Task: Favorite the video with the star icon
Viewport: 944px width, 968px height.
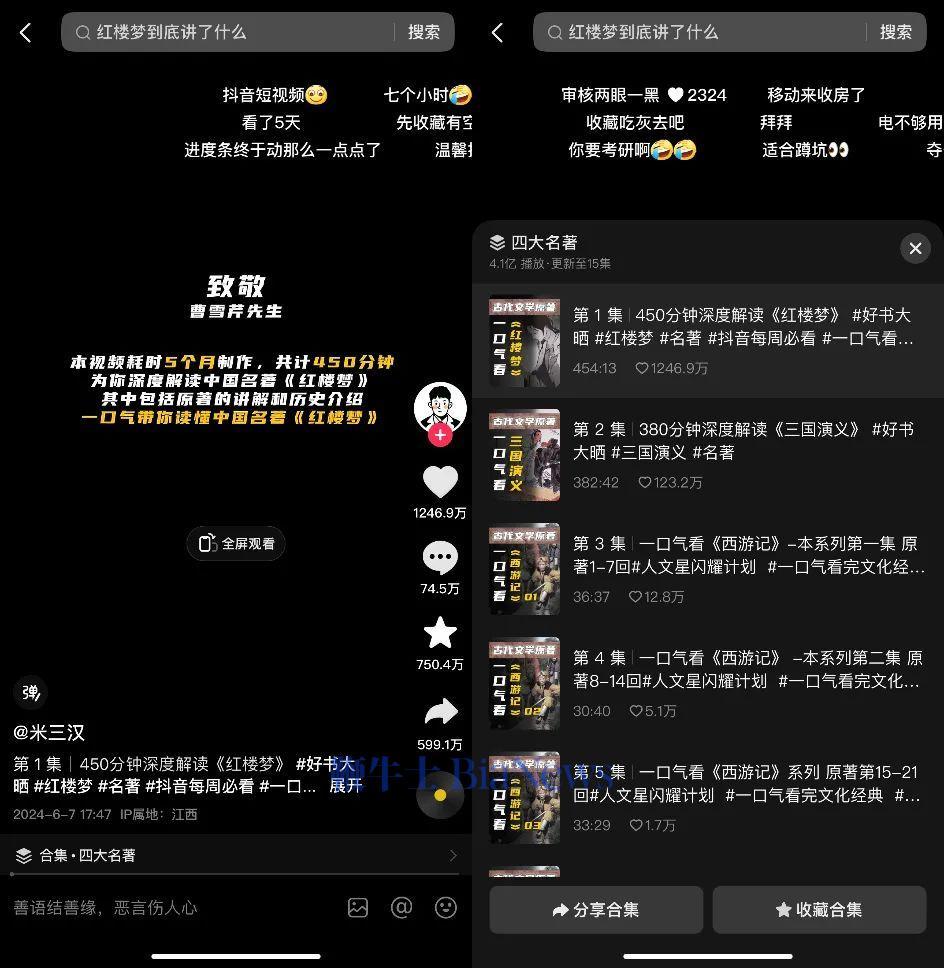Action: point(440,633)
